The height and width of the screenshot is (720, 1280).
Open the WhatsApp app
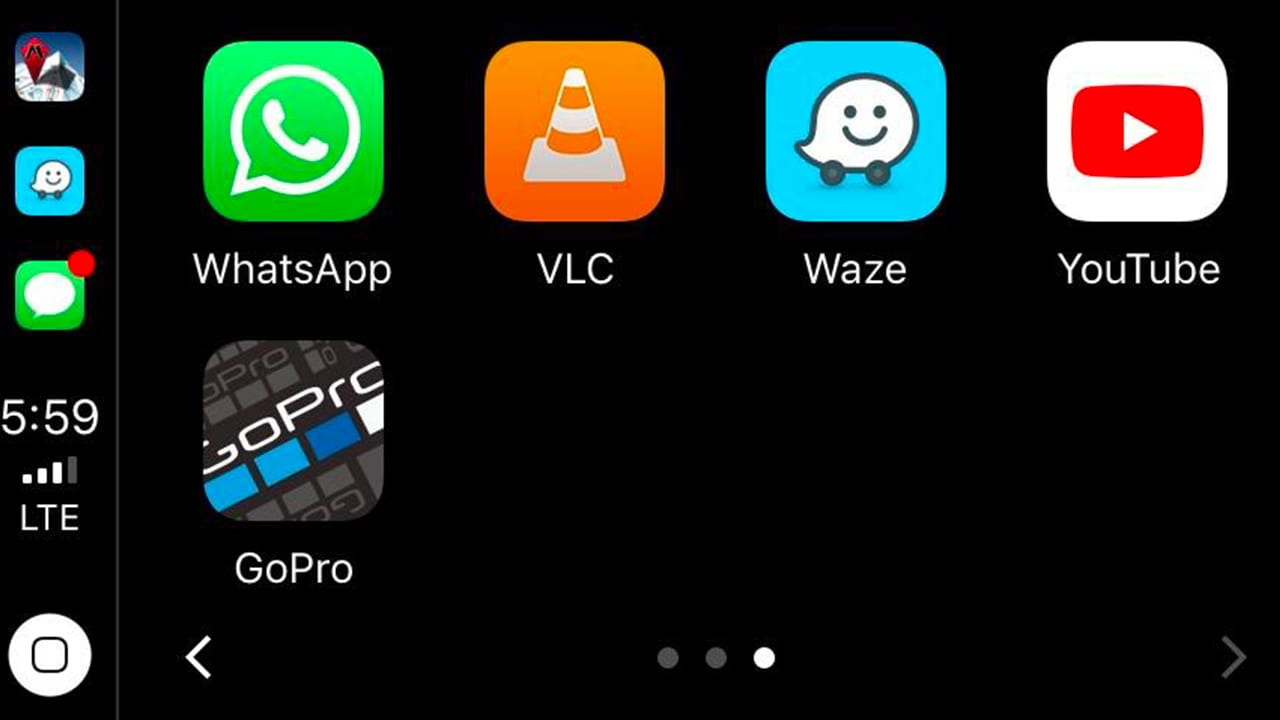tap(293, 131)
